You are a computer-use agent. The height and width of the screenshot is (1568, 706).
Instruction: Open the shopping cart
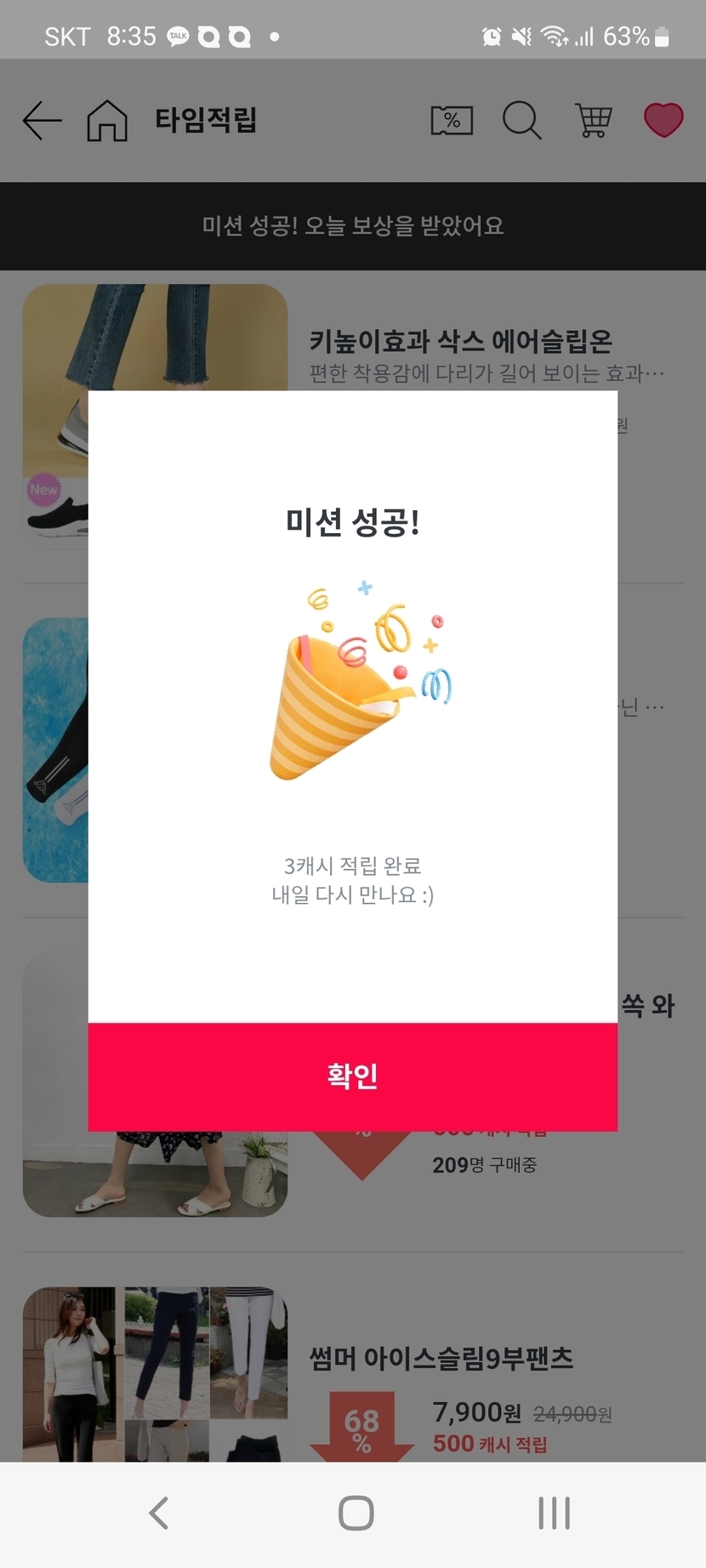[x=593, y=120]
